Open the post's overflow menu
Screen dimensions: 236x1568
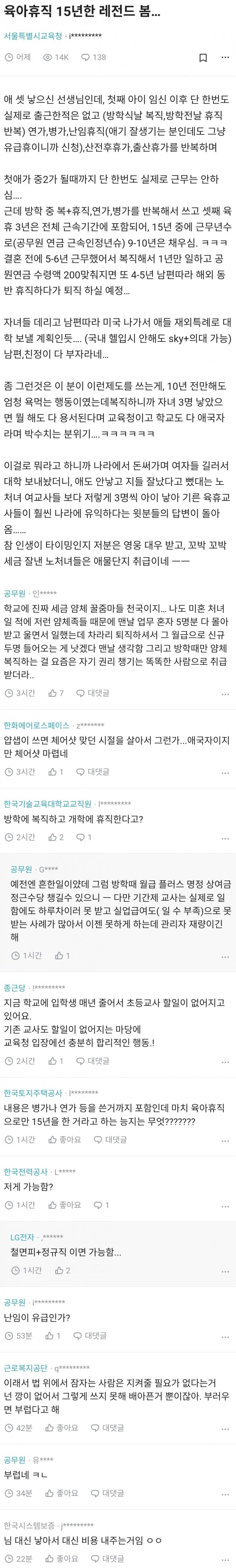pos(225,57)
